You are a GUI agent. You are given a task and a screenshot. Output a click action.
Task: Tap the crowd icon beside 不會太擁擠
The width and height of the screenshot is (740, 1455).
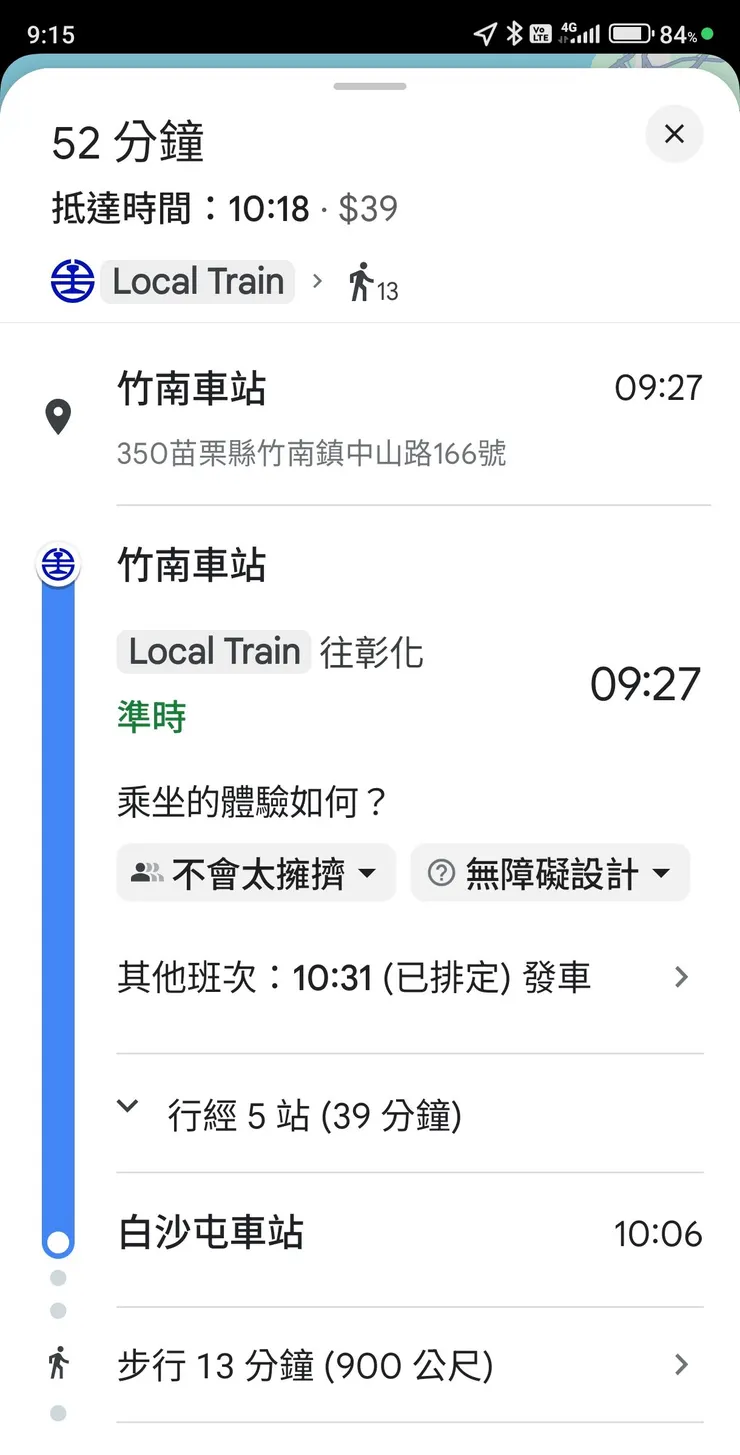pyautogui.click(x=145, y=872)
